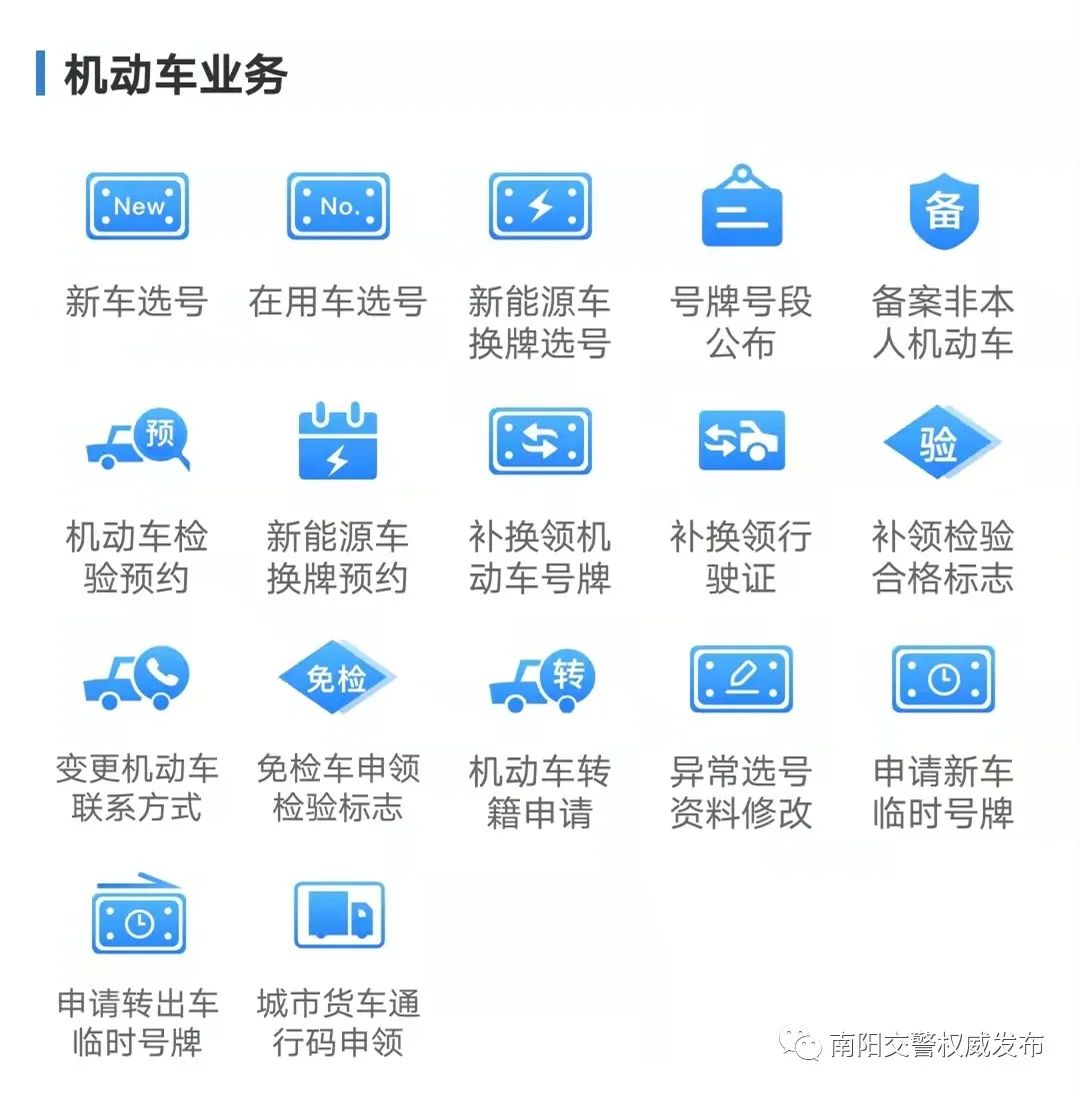Open 城市货车通行码申领 truck icon

(x=338, y=916)
